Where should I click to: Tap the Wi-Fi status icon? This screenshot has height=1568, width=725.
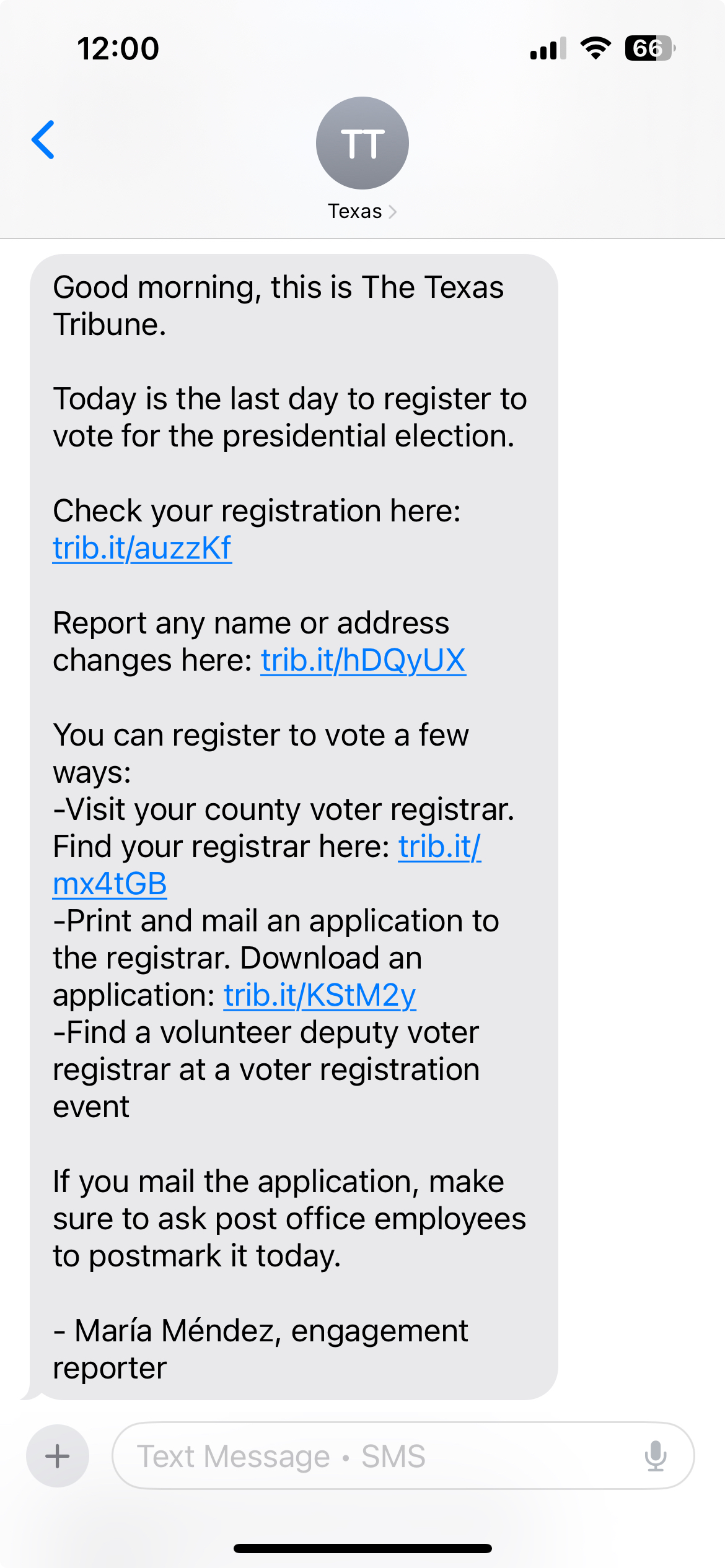click(596, 48)
